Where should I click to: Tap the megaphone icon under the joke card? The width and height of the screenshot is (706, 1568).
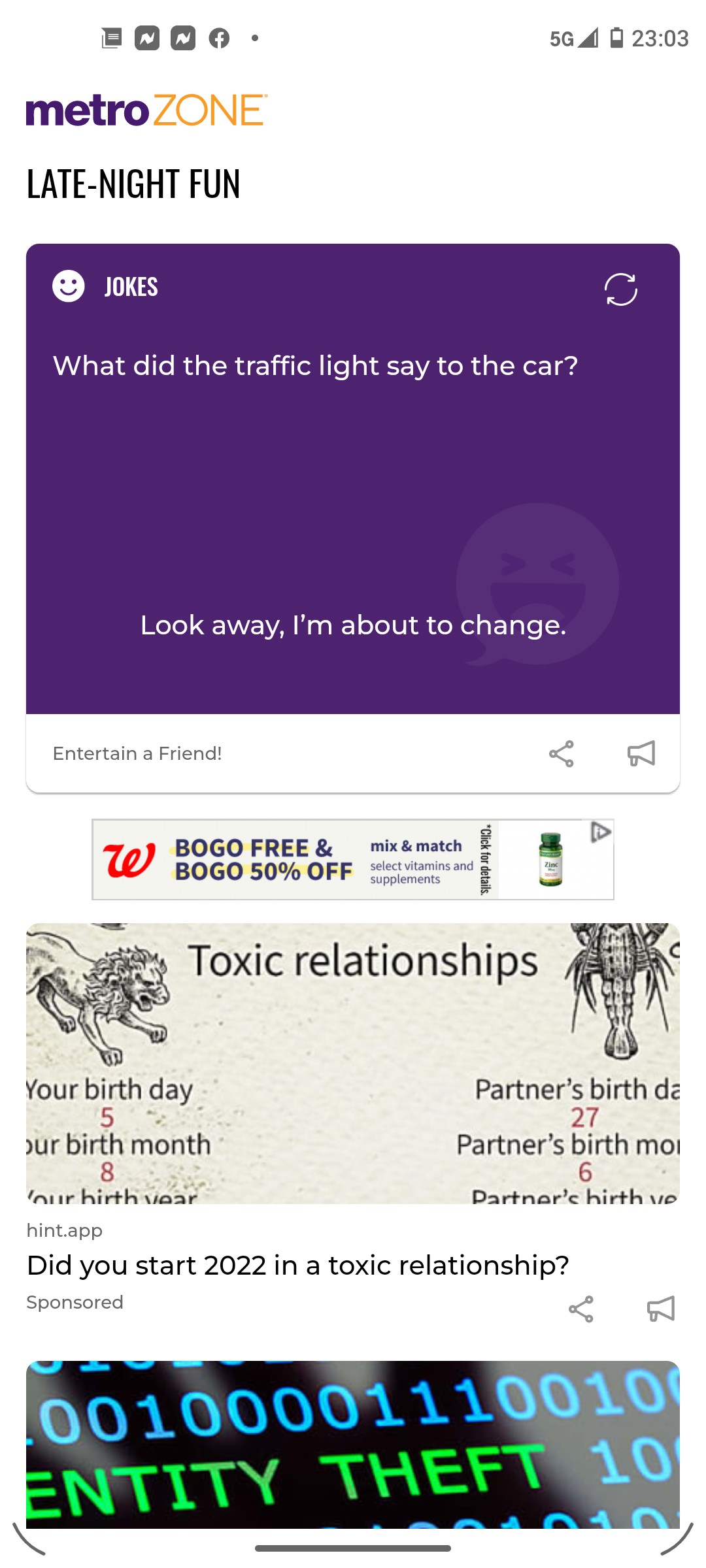(x=641, y=753)
